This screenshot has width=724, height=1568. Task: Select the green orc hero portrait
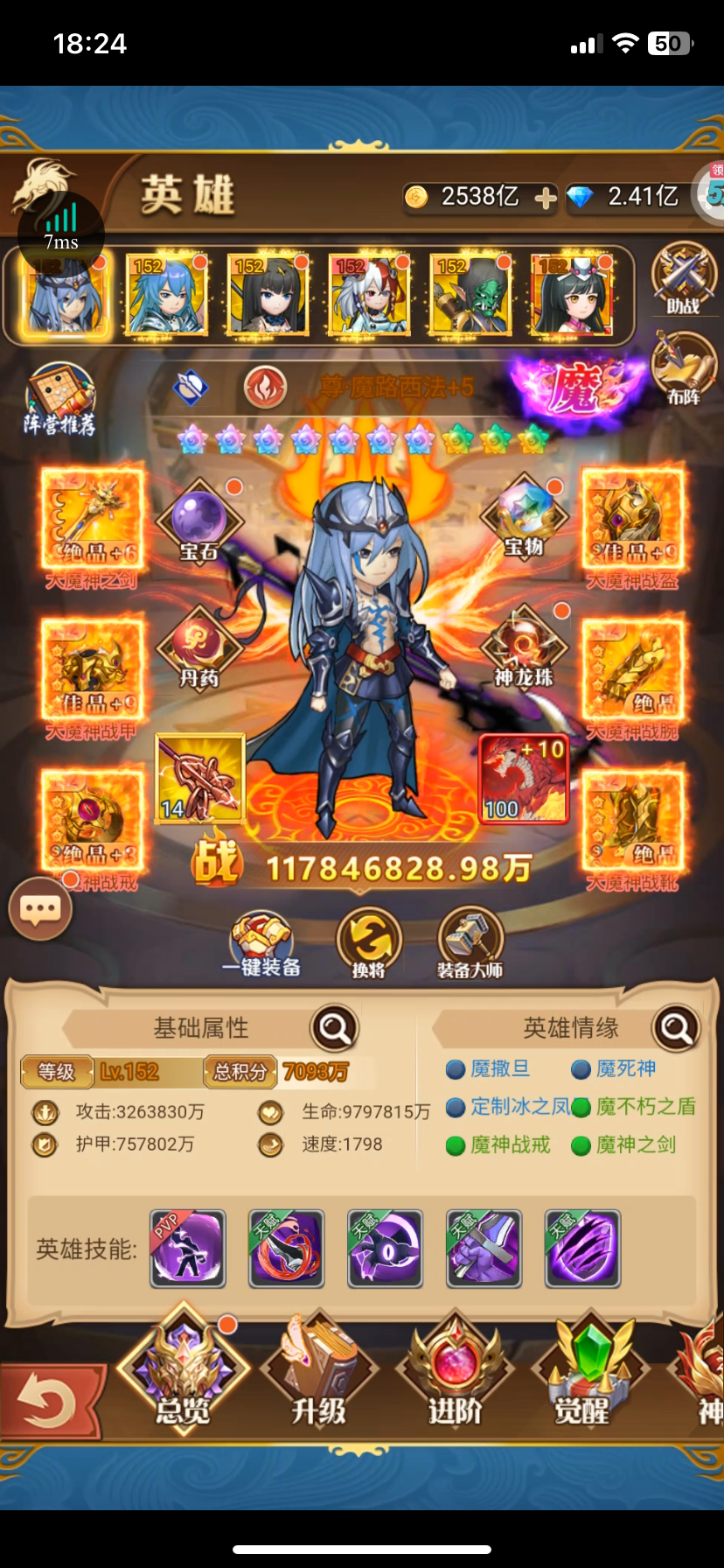[470, 296]
